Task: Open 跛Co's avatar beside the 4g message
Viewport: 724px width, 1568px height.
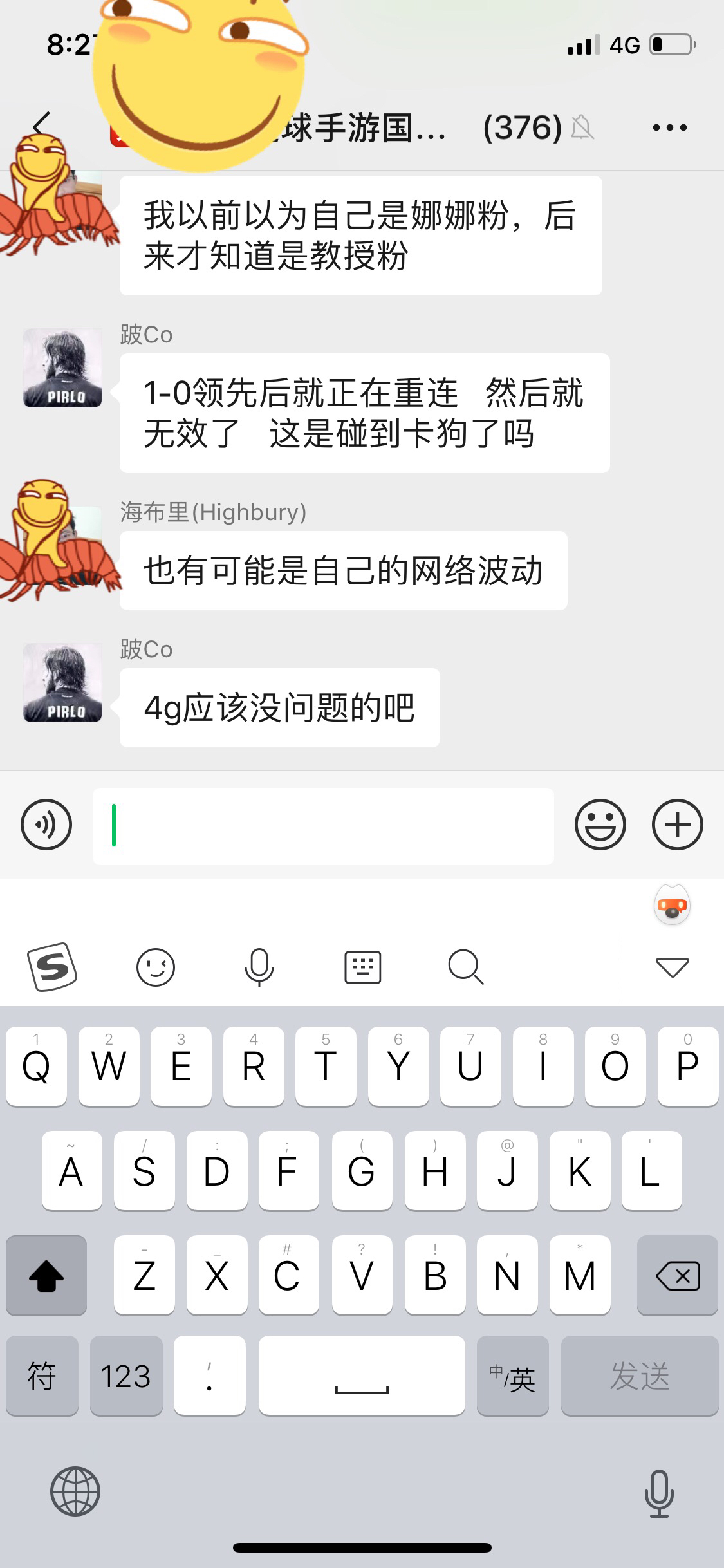Action: [x=62, y=682]
